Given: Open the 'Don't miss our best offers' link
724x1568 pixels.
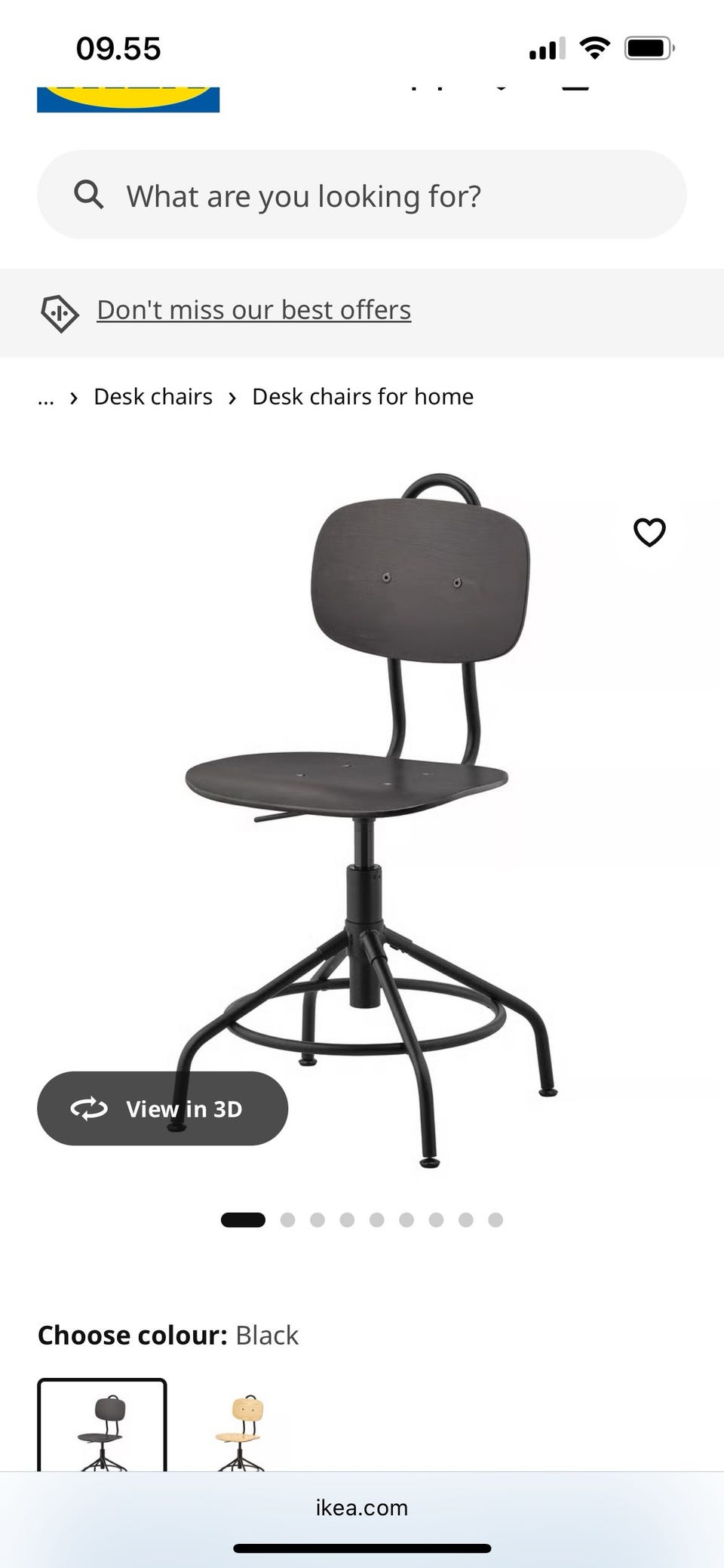Looking at the screenshot, I should [x=253, y=310].
